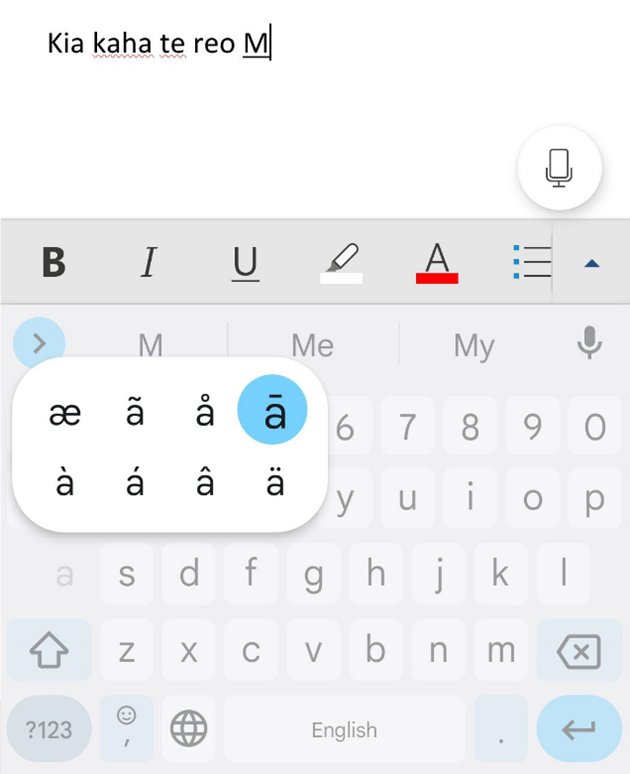Select the text highlight tool
Screen dimensions: 630x774
(x=341, y=263)
